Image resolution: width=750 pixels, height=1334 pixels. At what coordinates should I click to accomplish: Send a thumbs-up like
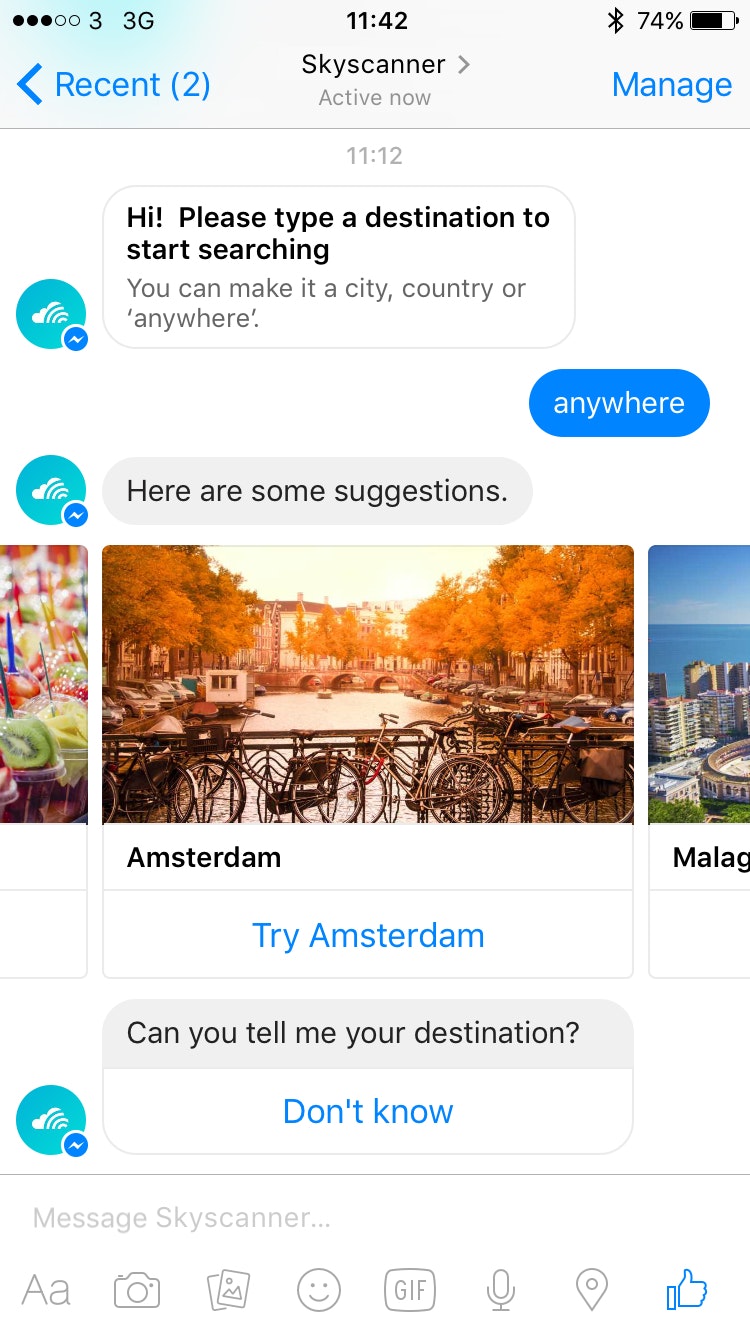(x=688, y=1290)
